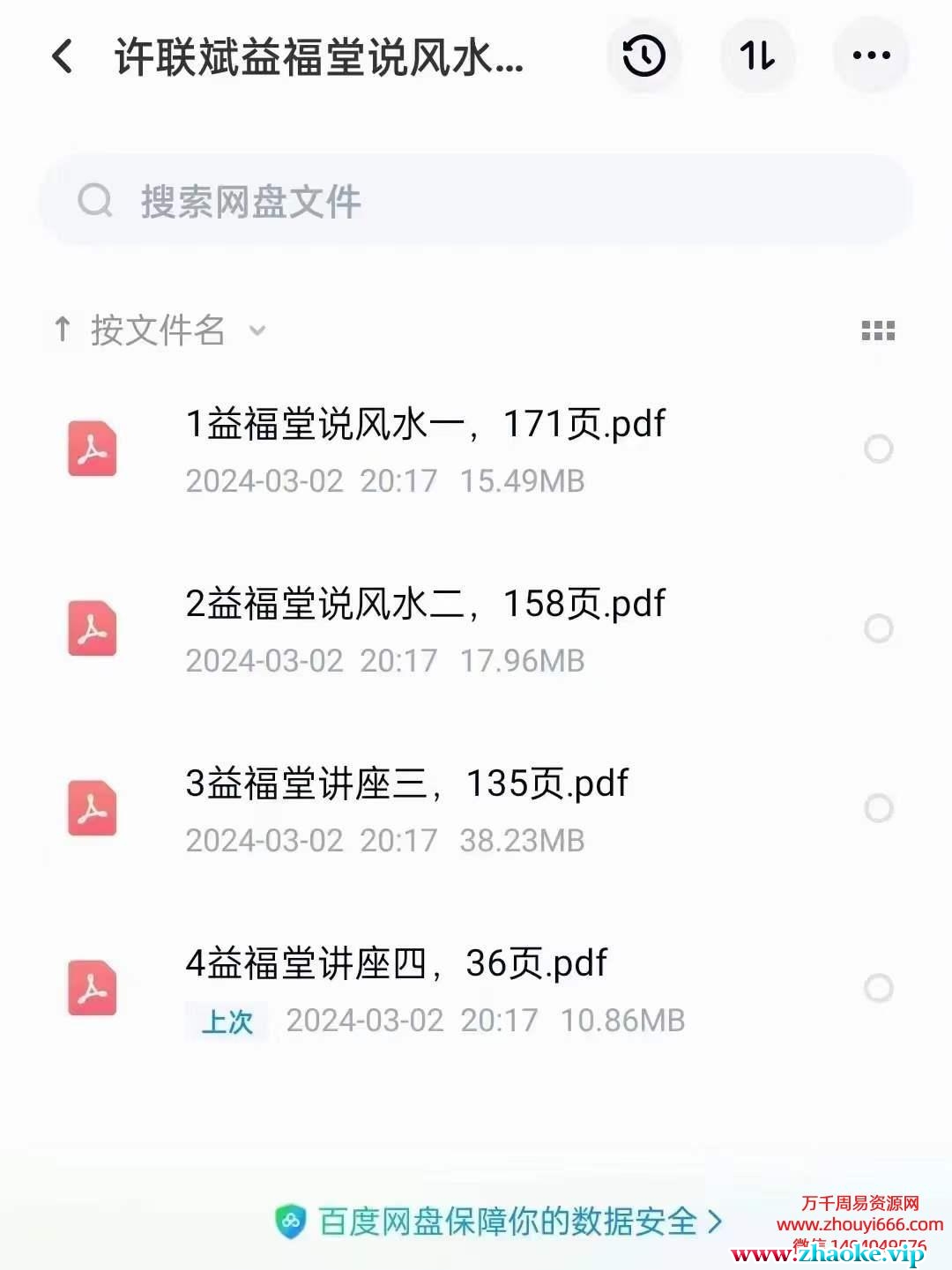
Task: Open the three-dot overflow menu
Action: click(x=871, y=56)
